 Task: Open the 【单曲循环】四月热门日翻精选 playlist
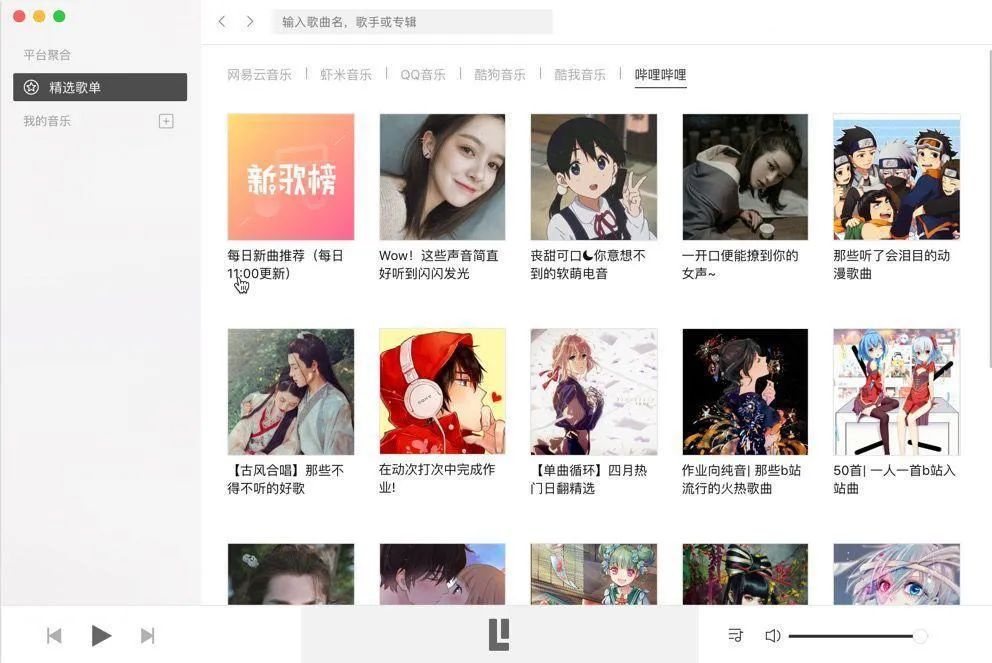pos(593,392)
